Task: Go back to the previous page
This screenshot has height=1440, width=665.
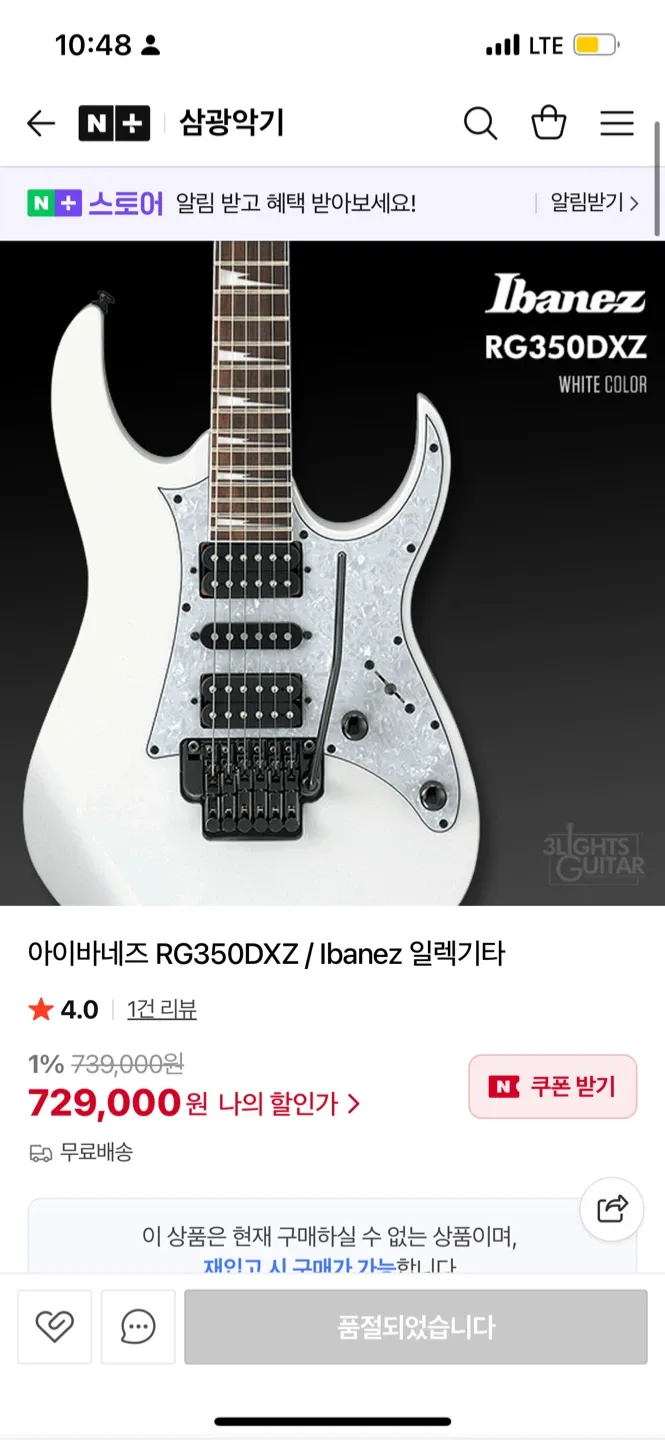Action: click(41, 123)
